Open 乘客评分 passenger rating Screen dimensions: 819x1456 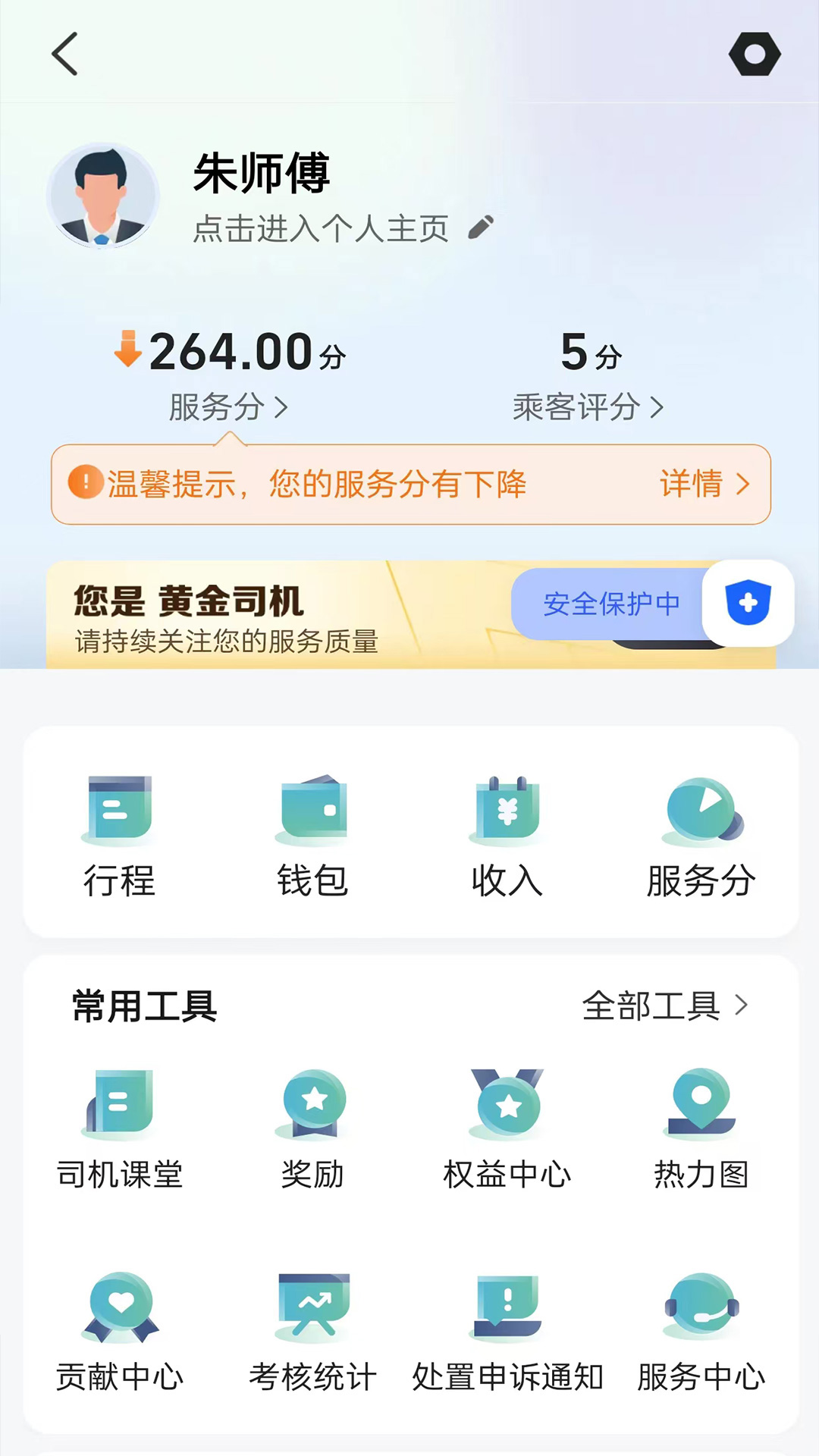tap(588, 373)
